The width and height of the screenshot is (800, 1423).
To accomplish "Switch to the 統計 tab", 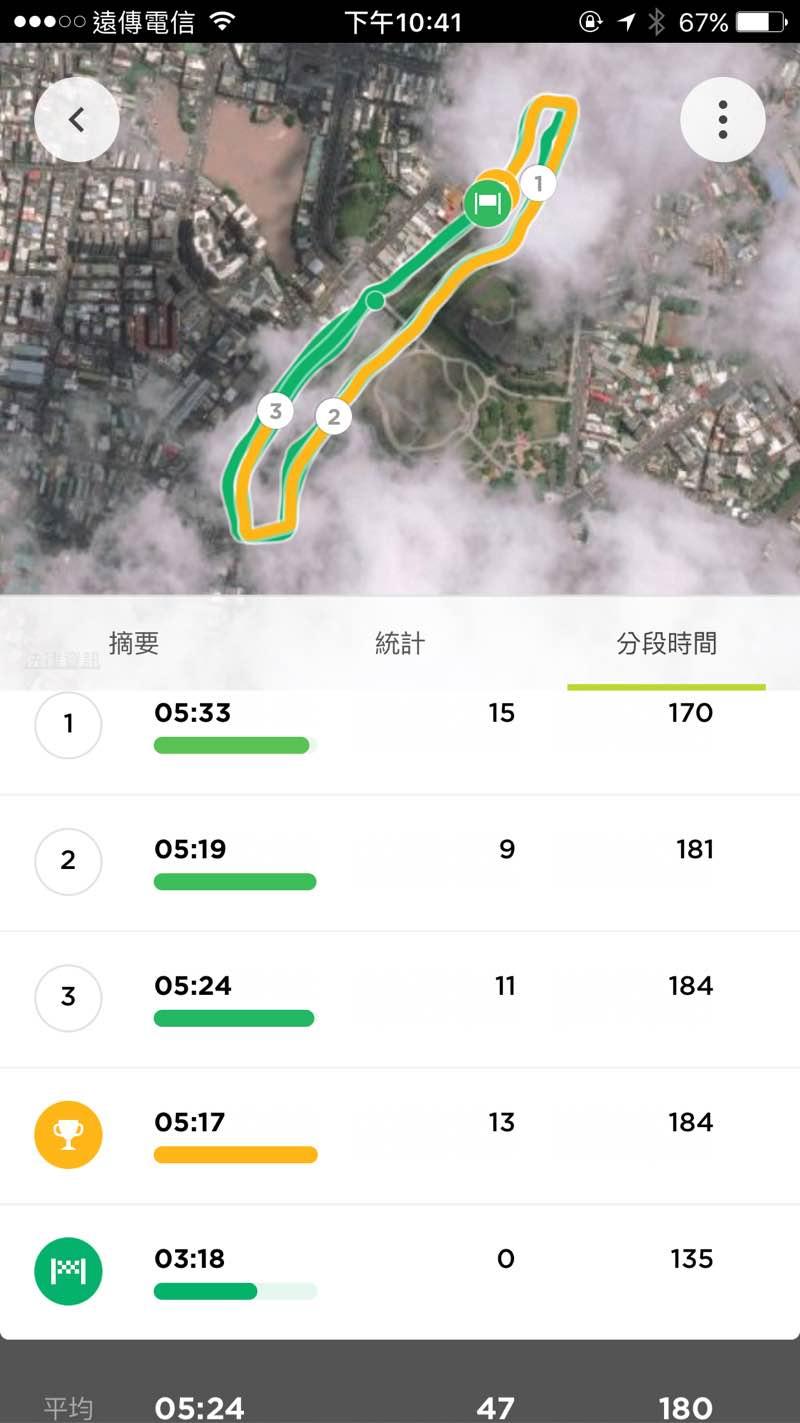I will [x=400, y=644].
